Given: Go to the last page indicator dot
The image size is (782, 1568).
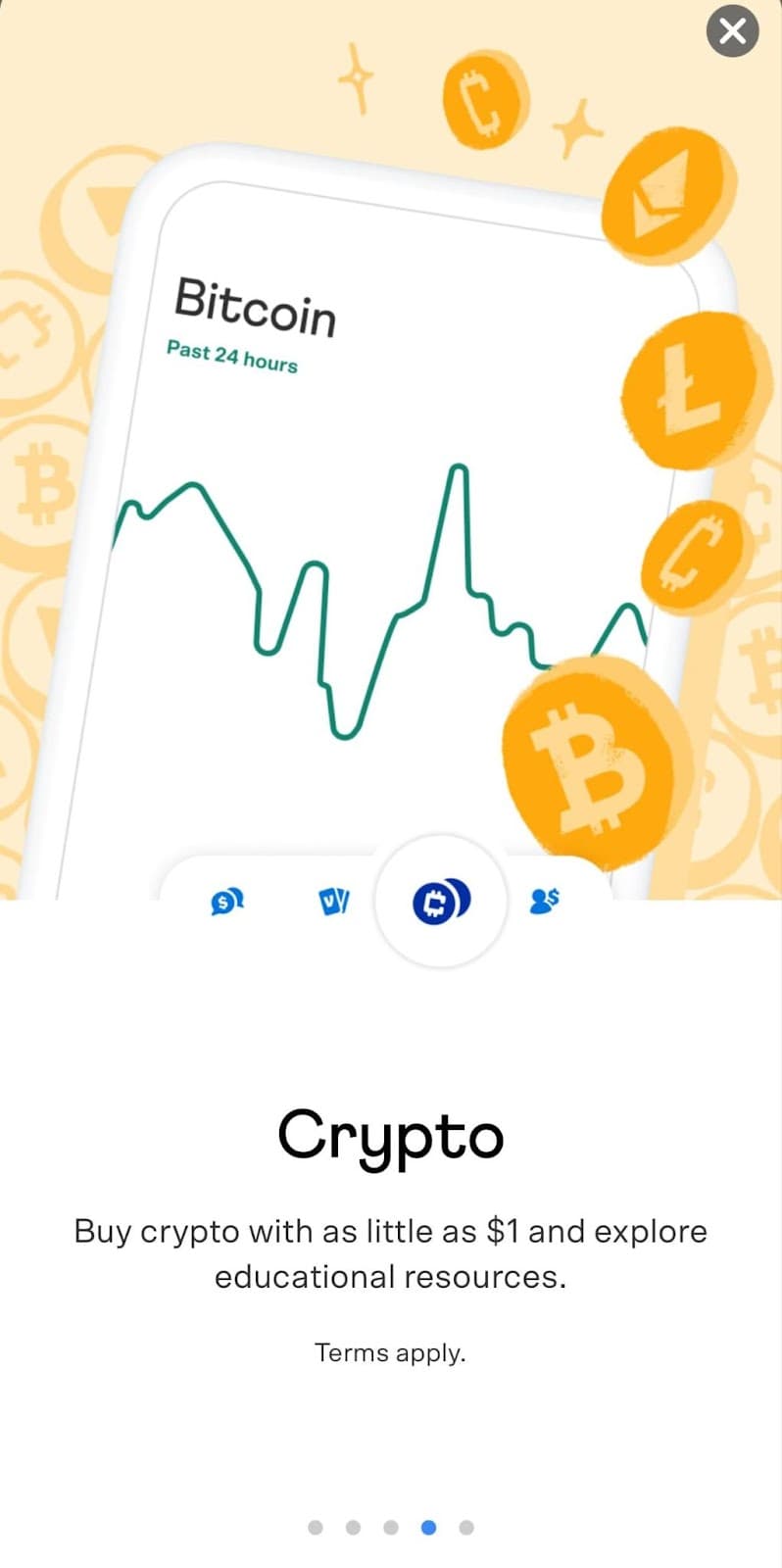Looking at the screenshot, I should (466, 1527).
